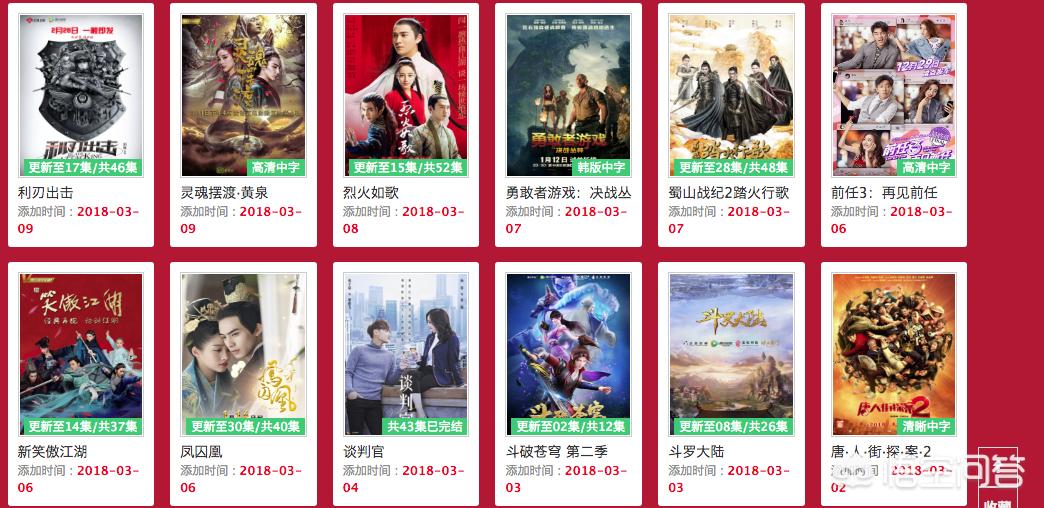Open 前任3：再见前任 movie card
This screenshot has width=1044, height=508.
pyautogui.click(x=894, y=96)
